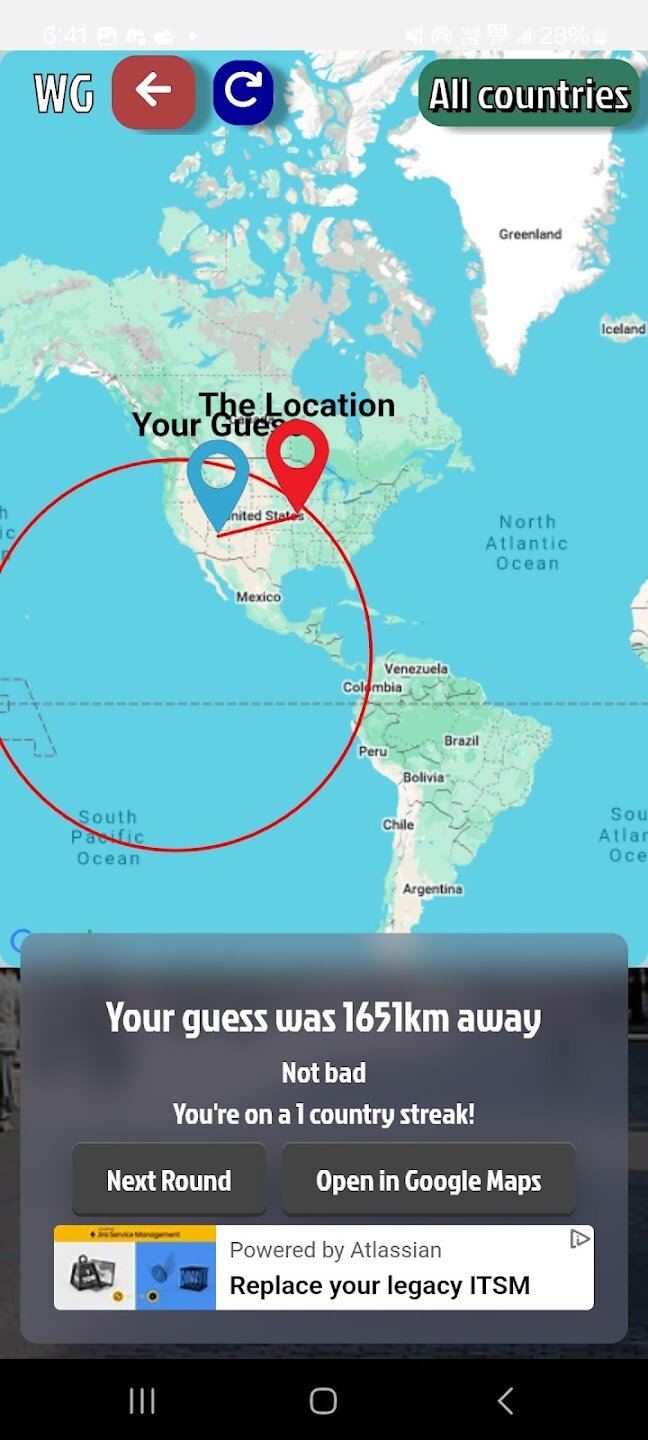648x1440 pixels.
Task: Open the recent apps overview
Action: click(142, 1400)
